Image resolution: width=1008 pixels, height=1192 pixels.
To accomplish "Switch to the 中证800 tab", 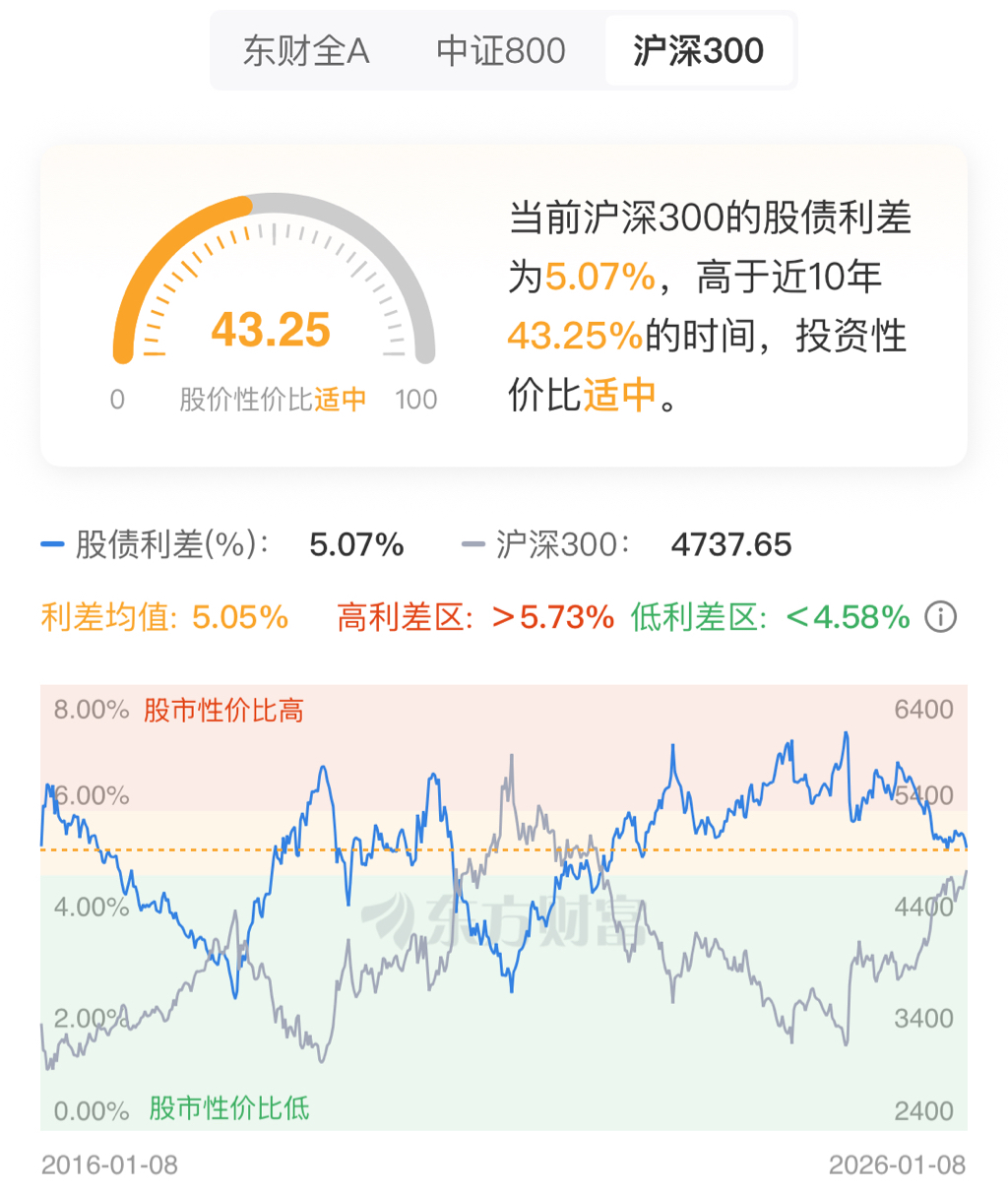I will click(x=501, y=50).
